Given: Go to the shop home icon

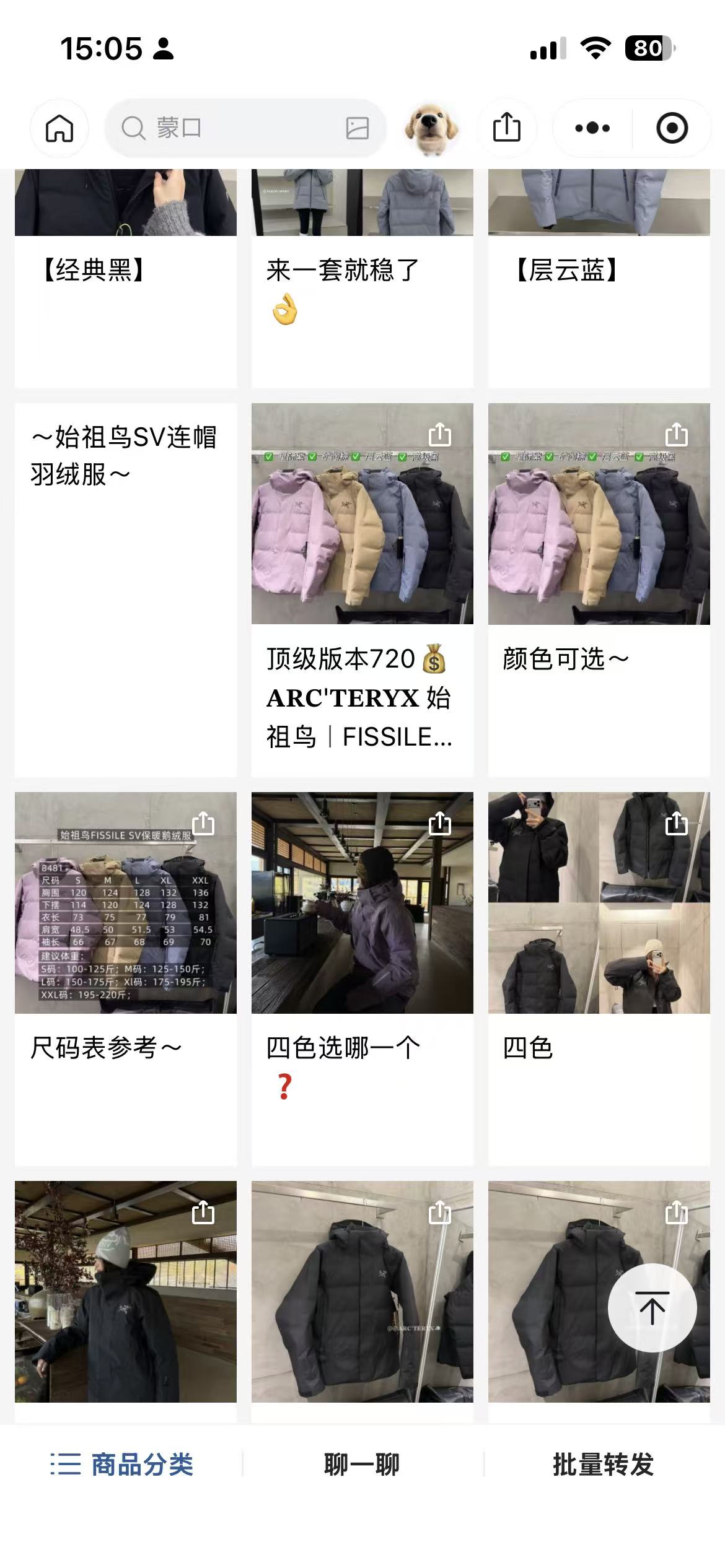Looking at the screenshot, I should pos(59,128).
